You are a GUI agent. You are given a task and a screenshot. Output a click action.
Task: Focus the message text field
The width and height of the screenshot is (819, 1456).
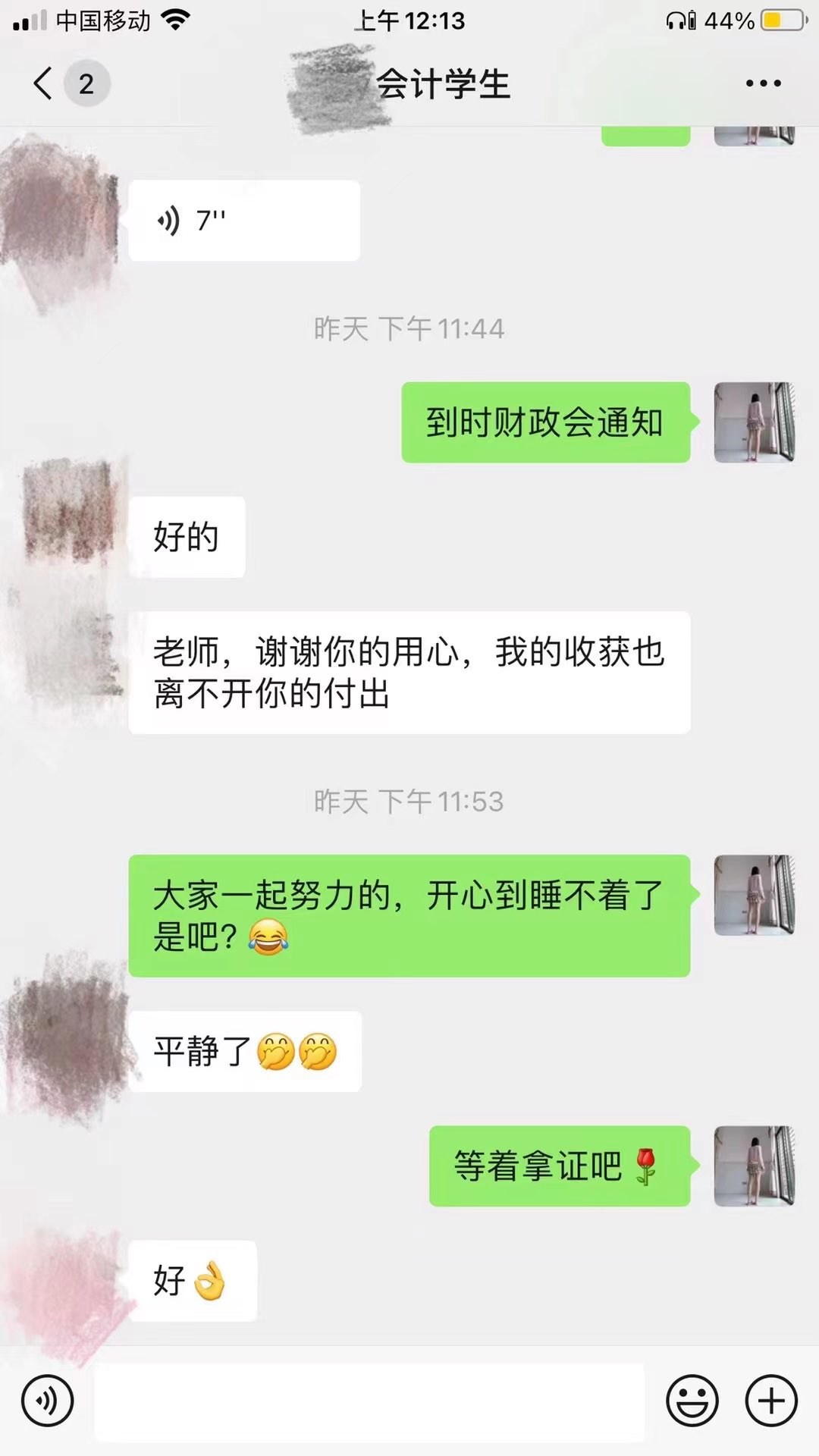(x=369, y=1401)
